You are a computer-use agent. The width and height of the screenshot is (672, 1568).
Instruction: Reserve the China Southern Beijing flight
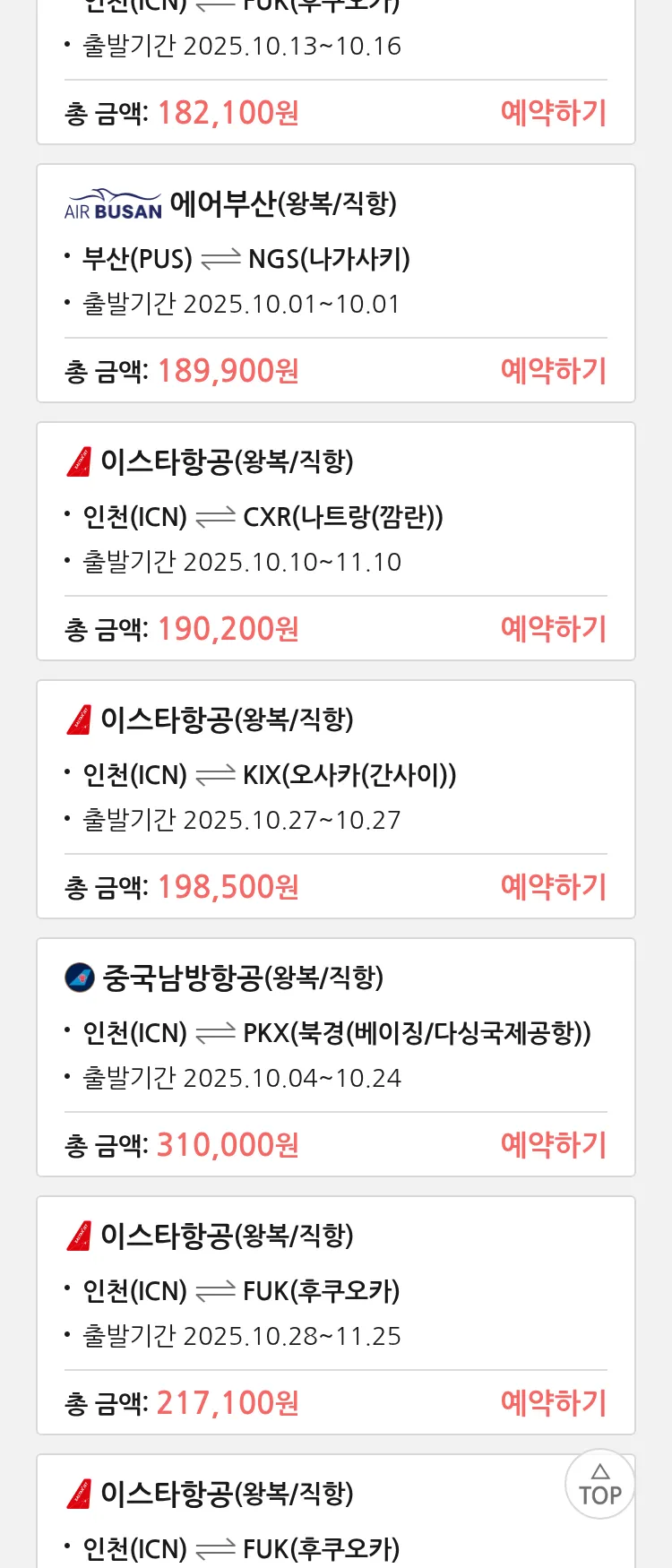[x=553, y=1145]
